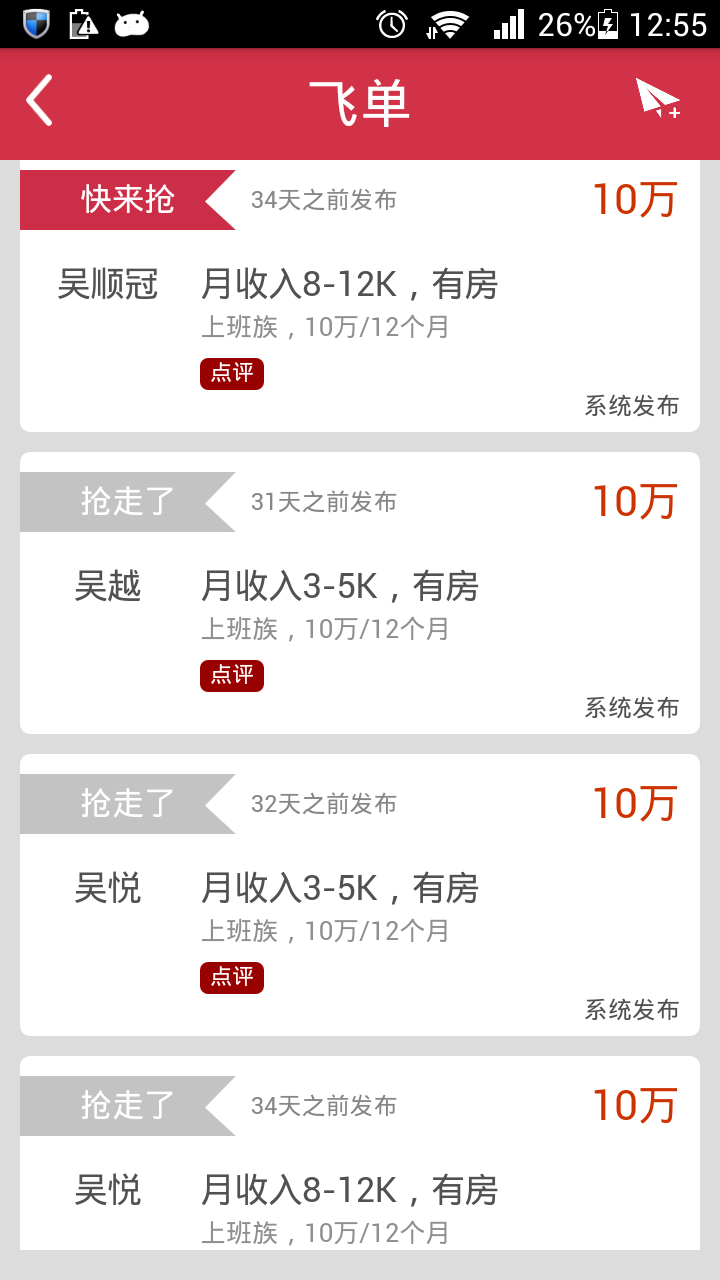Image resolution: width=720 pixels, height=1280 pixels.
Task: Tap the 点评 button on 吴越's card
Action: [x=232, y=675]
